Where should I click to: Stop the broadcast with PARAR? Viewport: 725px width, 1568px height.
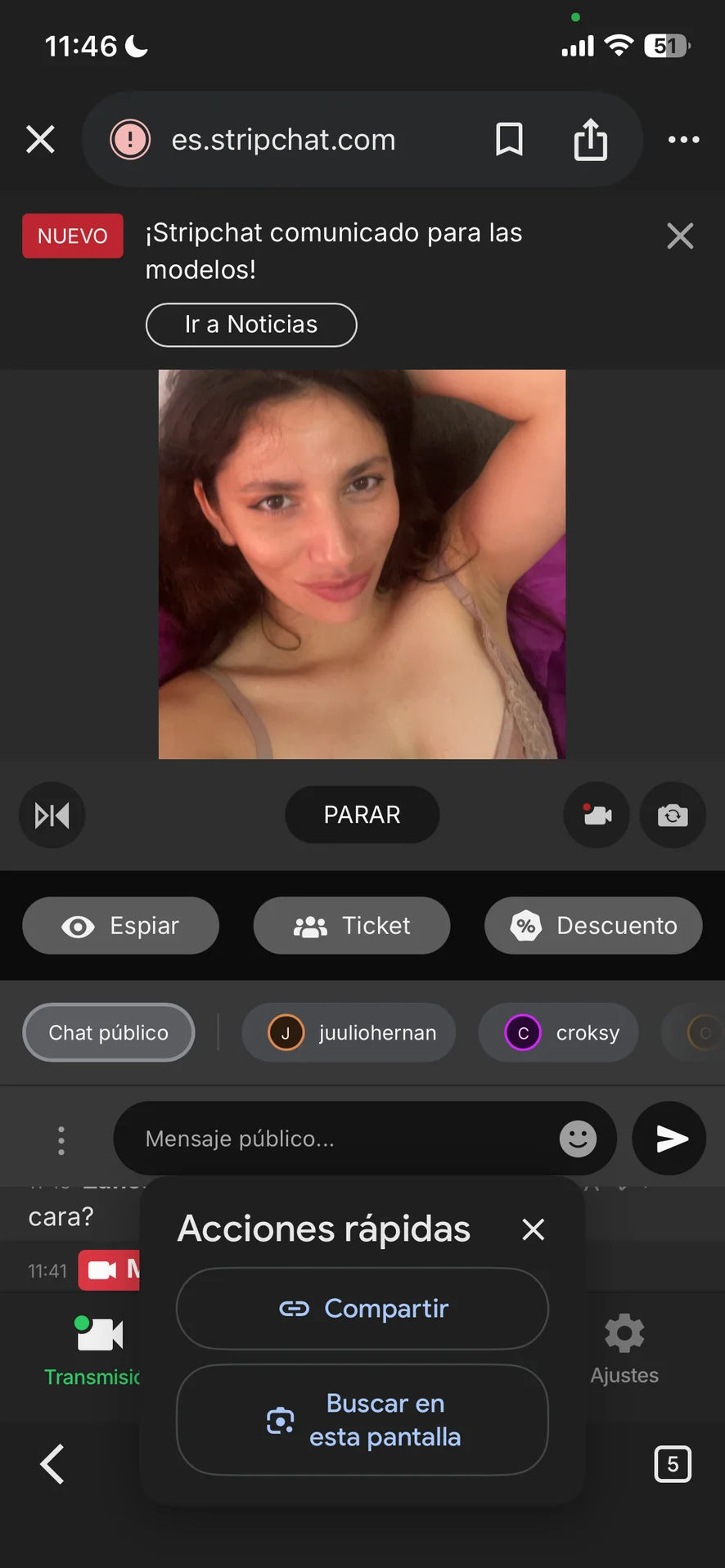[362, 815]
